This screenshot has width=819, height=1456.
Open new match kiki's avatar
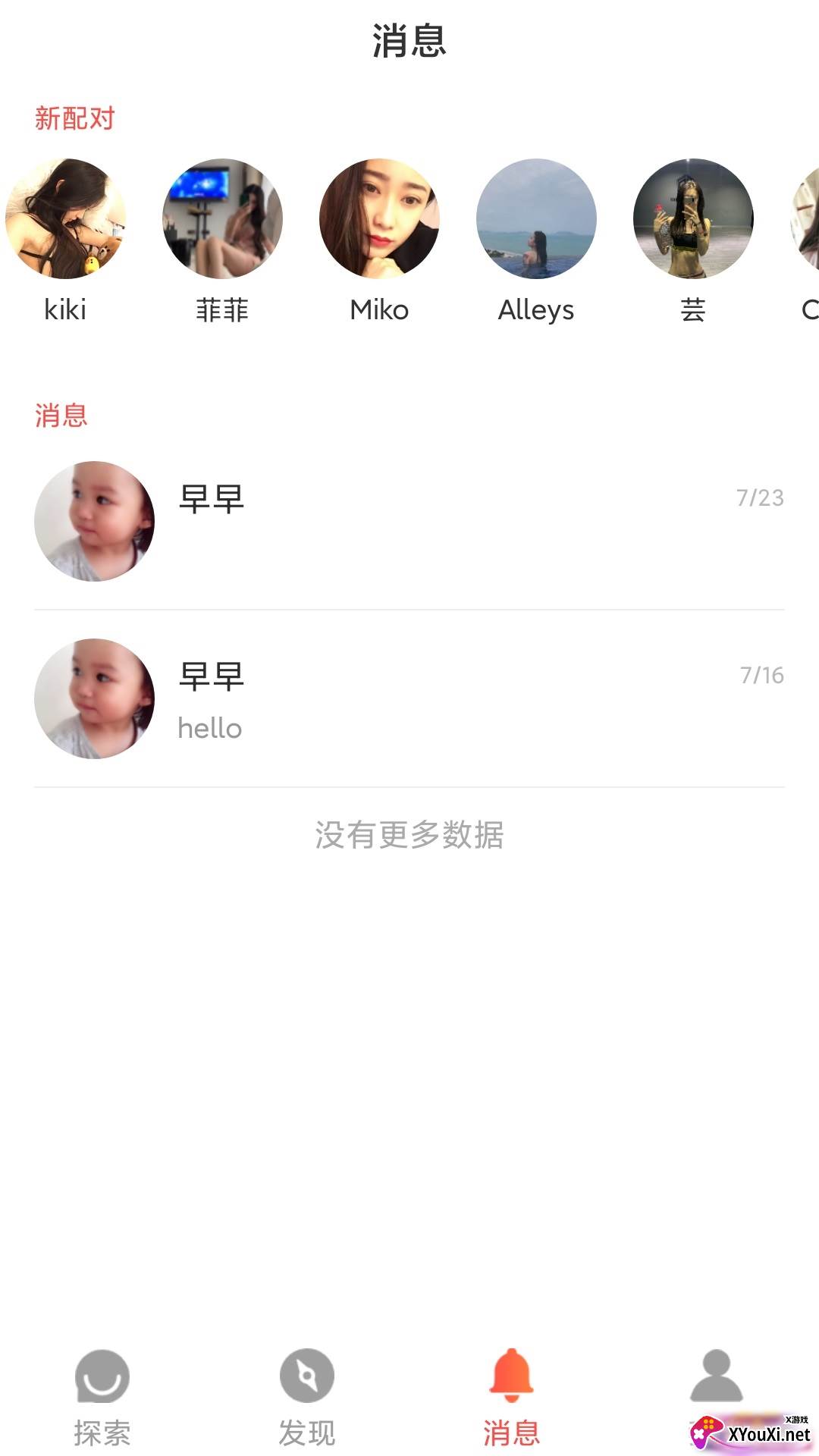[65, 218]
